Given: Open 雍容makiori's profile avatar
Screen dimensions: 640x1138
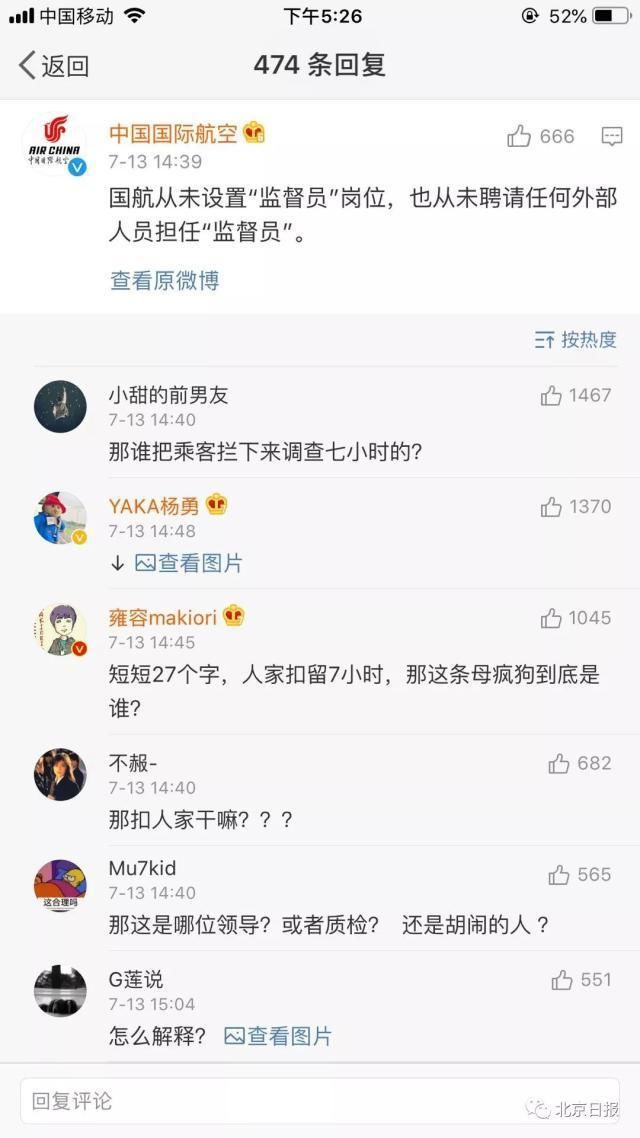Looking at the screenshot, I should click(x=60, y=630).
